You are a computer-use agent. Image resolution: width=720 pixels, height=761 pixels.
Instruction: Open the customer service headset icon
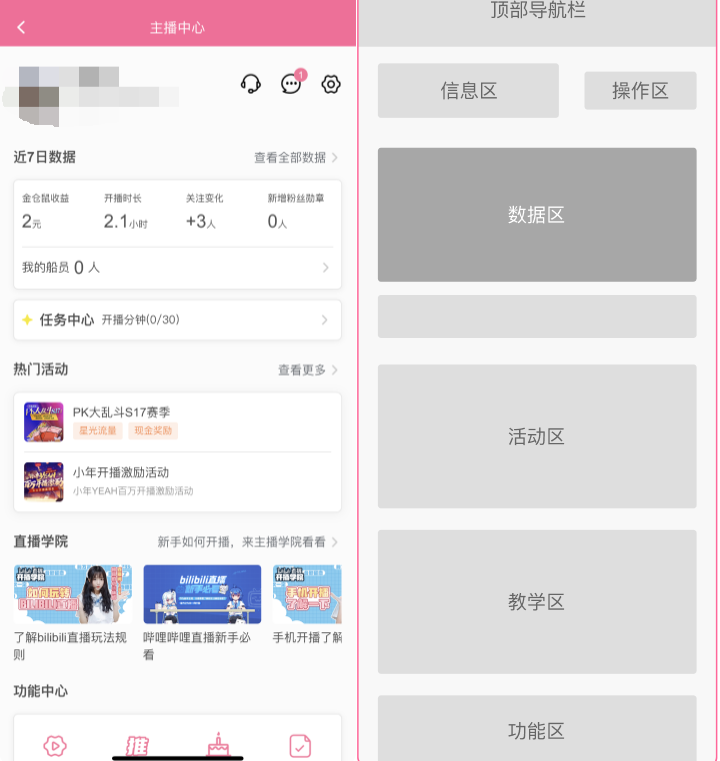click(251, 84)
